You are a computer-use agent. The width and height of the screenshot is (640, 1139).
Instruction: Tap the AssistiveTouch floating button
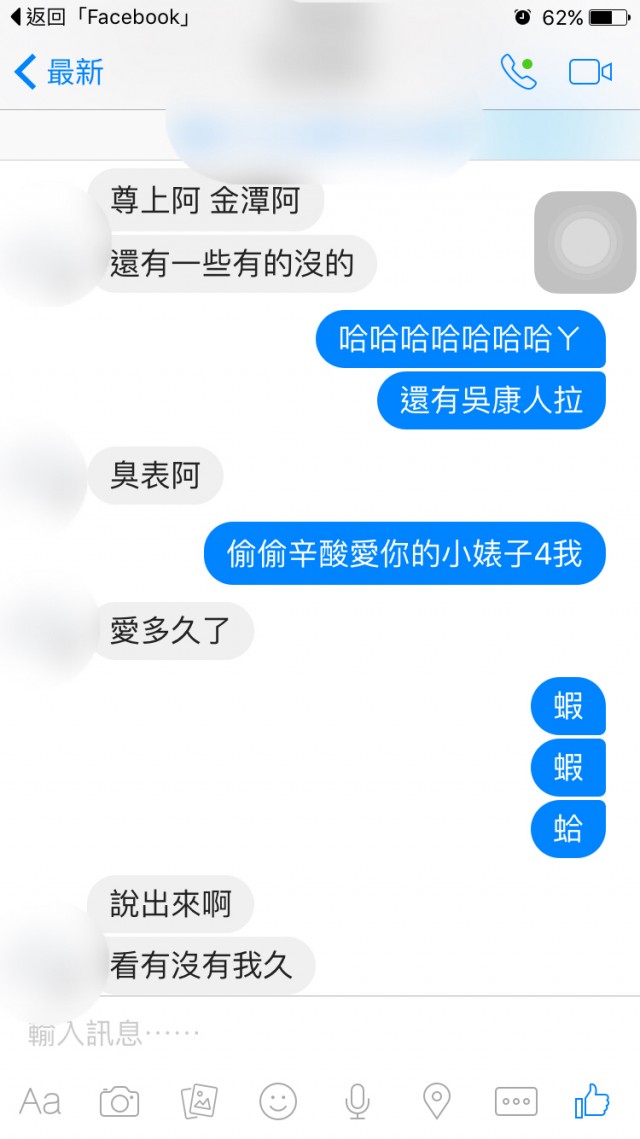[585, 242]
